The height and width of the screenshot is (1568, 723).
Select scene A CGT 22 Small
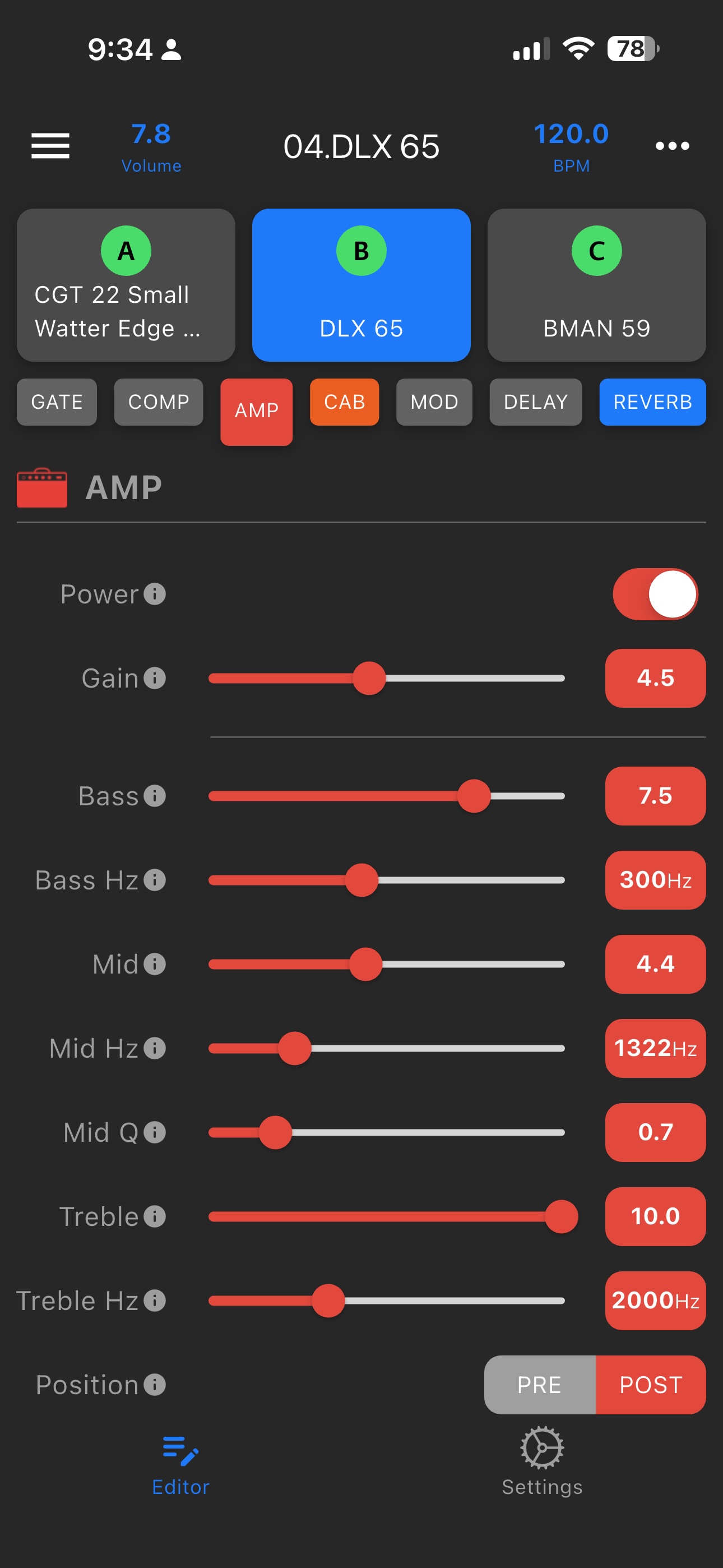point(126,285)
